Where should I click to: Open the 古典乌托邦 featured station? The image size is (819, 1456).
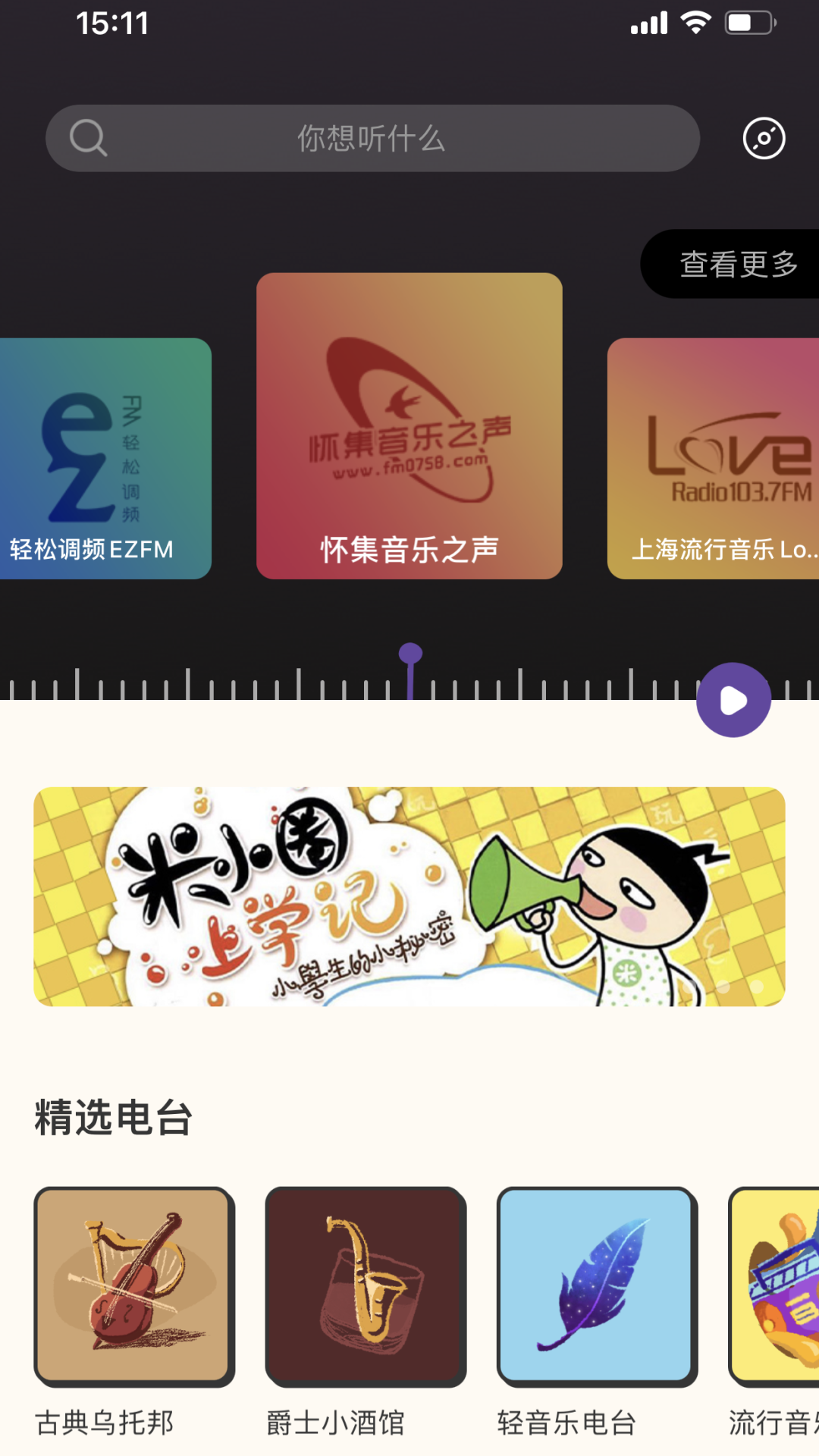click(134, 1287)
